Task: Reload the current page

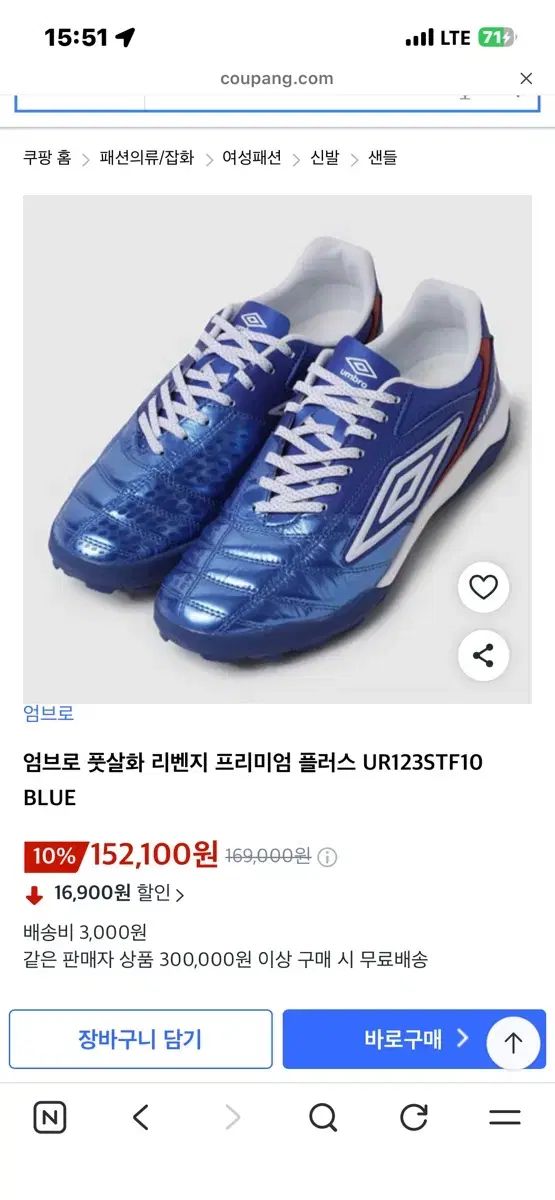Action: pos(414,1117)
